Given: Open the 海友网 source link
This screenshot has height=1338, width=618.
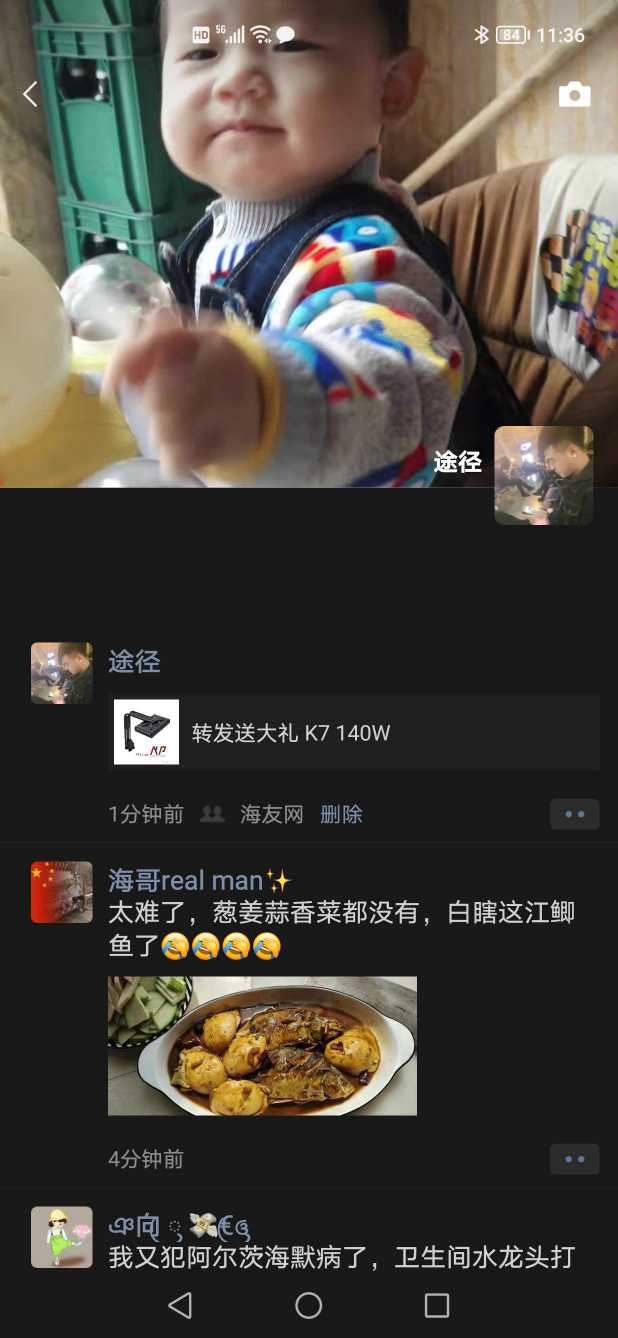Looking at the screenshot, I should tap(271, 814).
